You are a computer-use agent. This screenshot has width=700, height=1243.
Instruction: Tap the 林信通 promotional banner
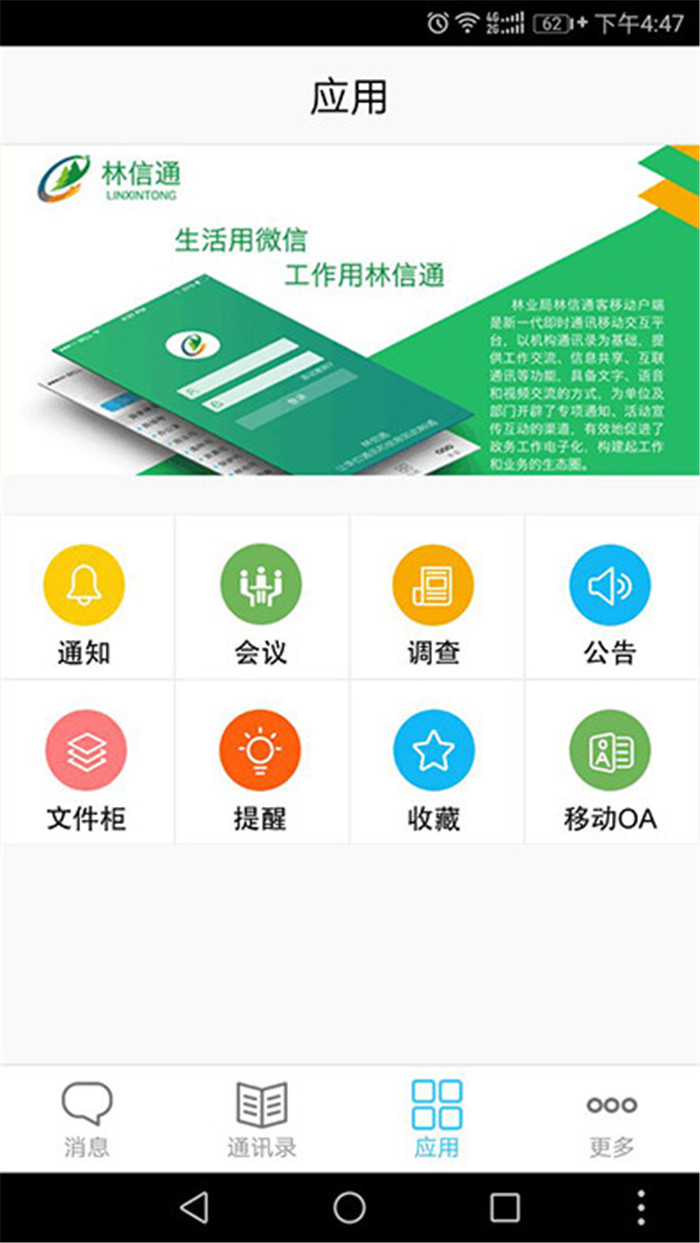[x=349, y=310]
